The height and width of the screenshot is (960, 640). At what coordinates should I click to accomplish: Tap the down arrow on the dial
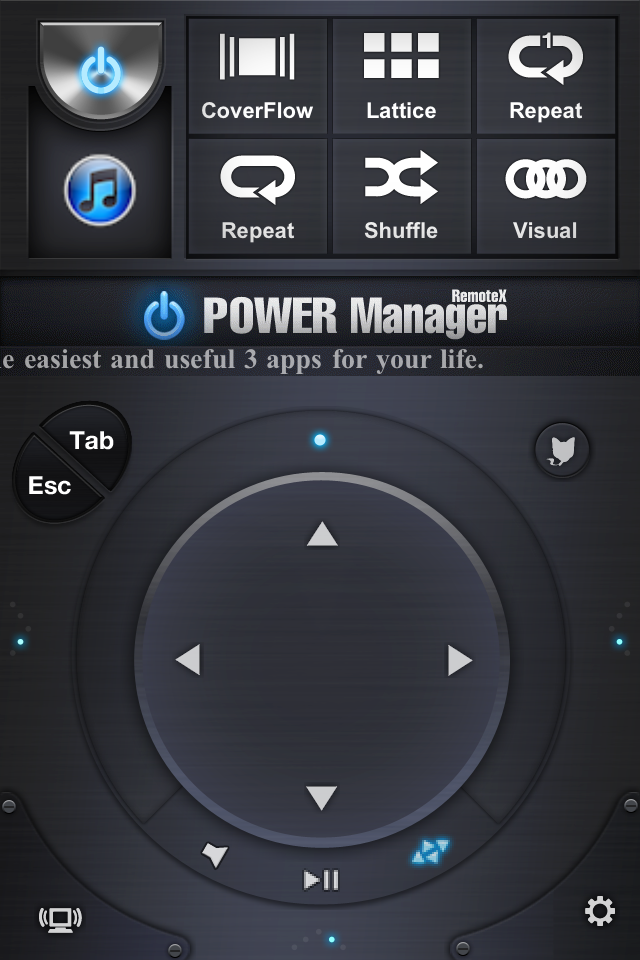pos(321,797)
